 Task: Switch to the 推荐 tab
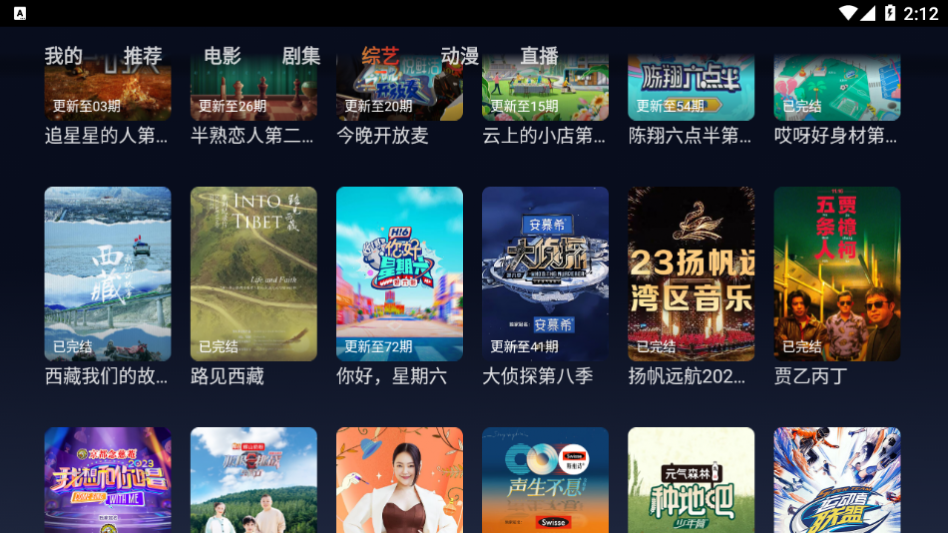point(142,56)
